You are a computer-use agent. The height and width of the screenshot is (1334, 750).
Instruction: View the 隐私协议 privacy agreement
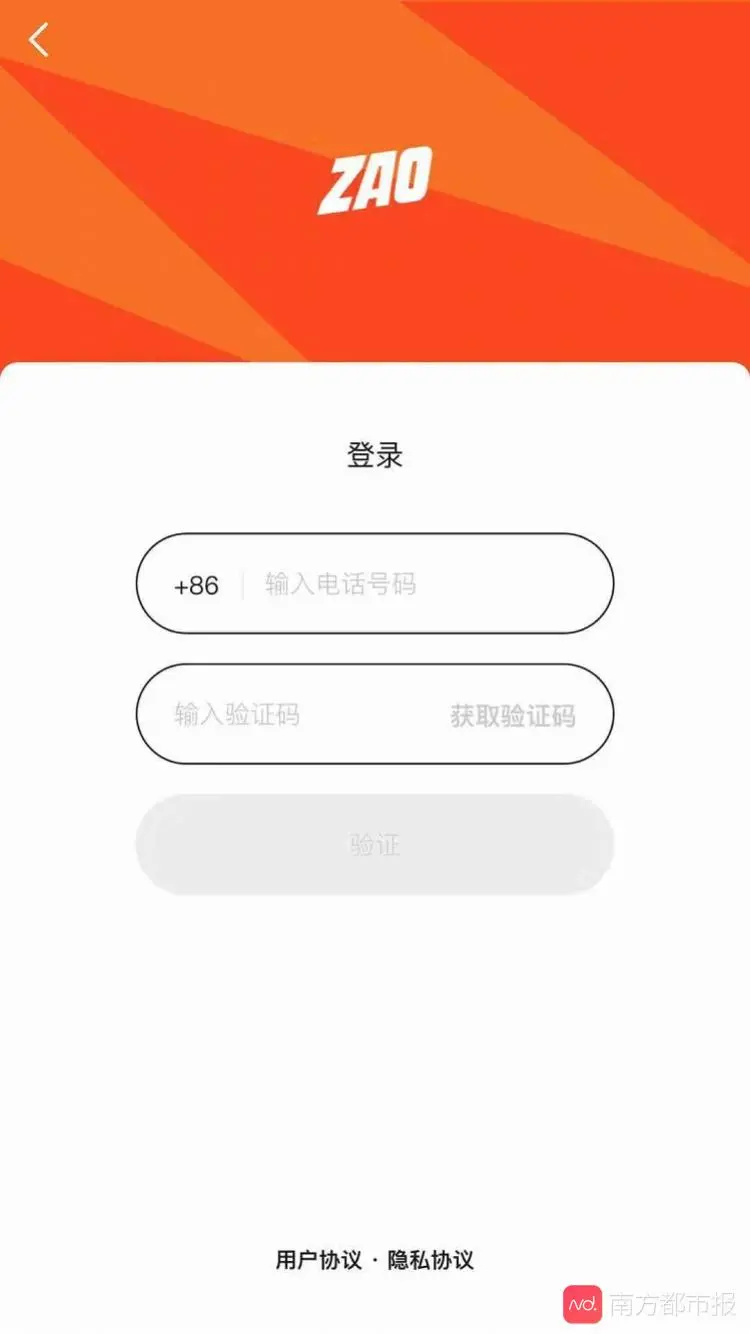coord(431,1260)
